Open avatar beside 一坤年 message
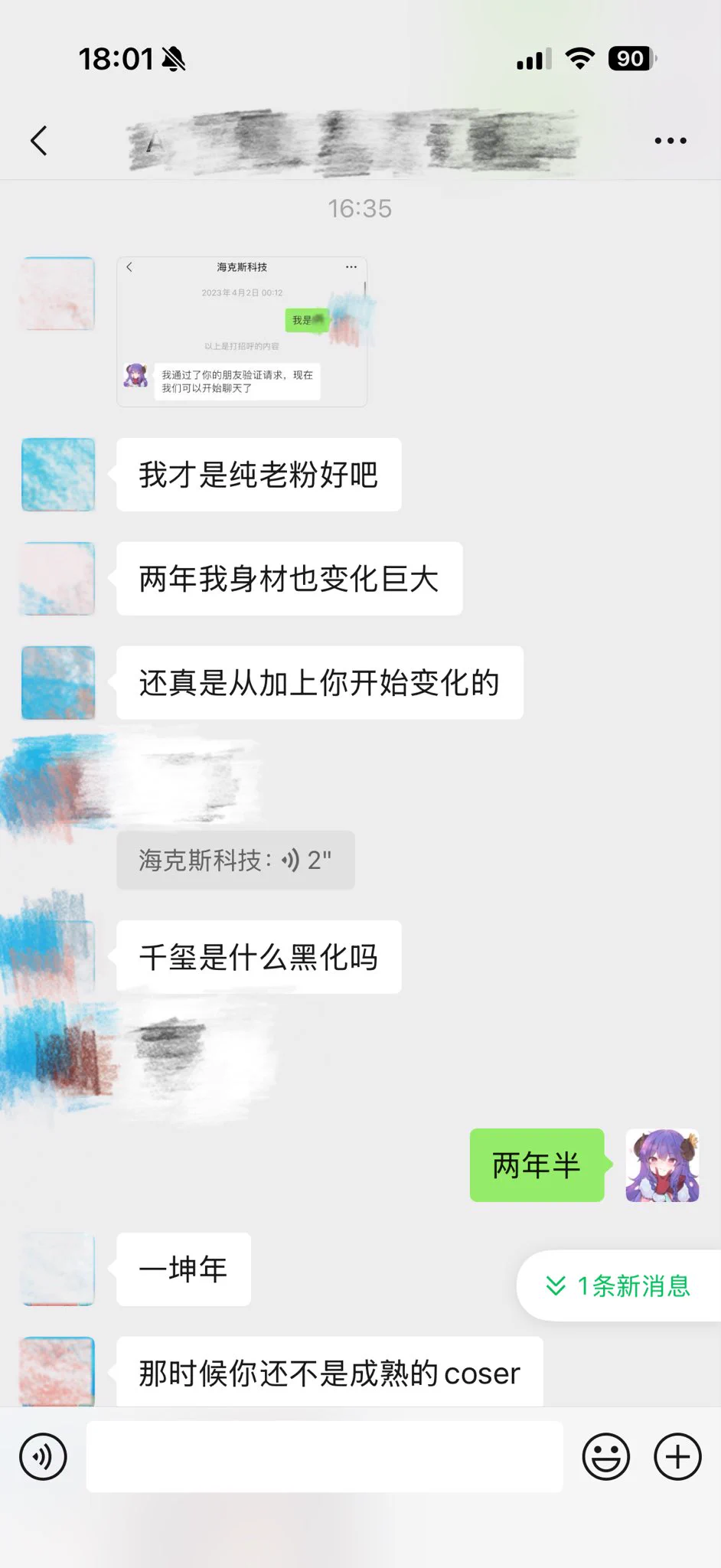Viewport: 721px width, 1568px height. tap(58, 1269)
